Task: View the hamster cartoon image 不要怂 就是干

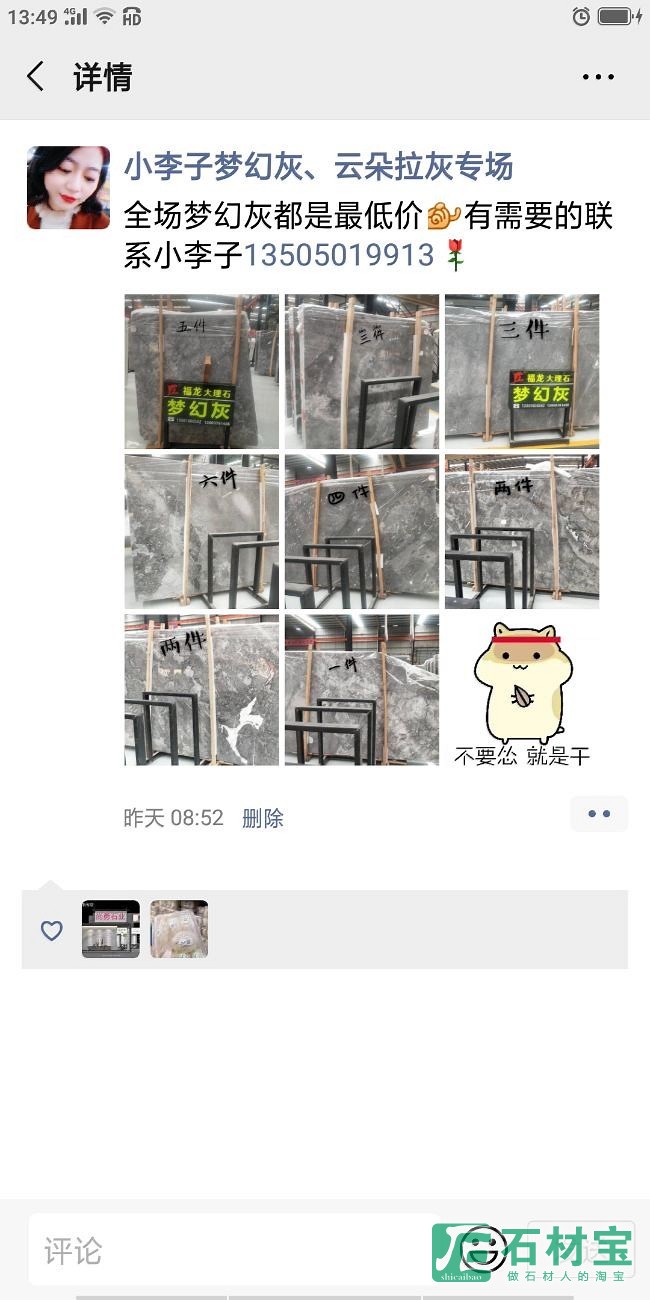Action: tap(521, 690)
